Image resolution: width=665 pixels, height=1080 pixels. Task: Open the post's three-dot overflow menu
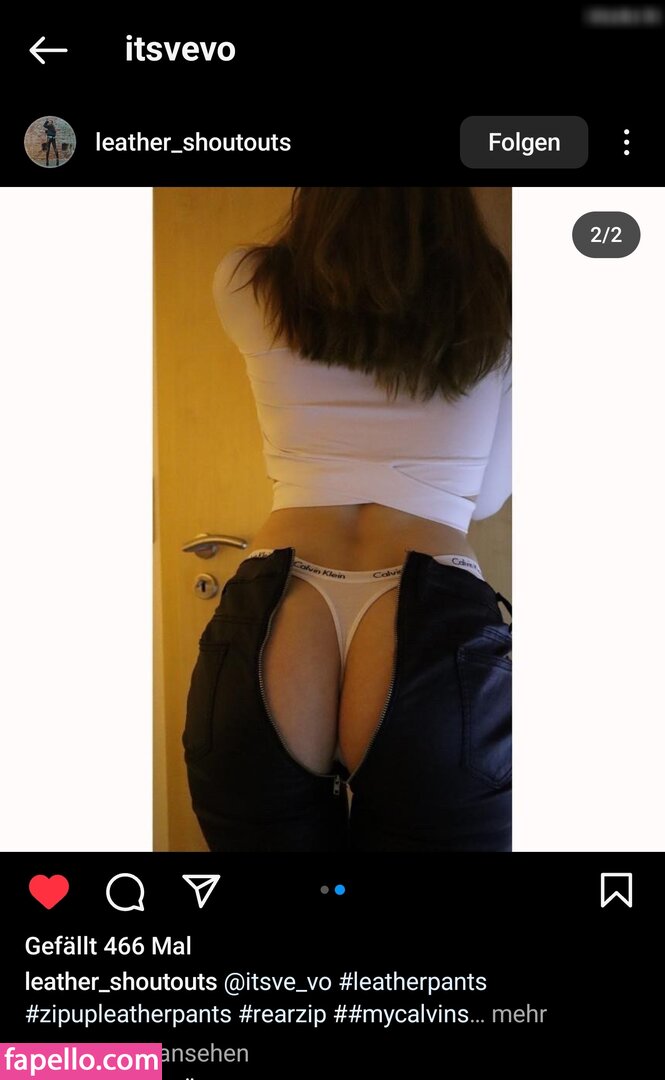(627, 142)
